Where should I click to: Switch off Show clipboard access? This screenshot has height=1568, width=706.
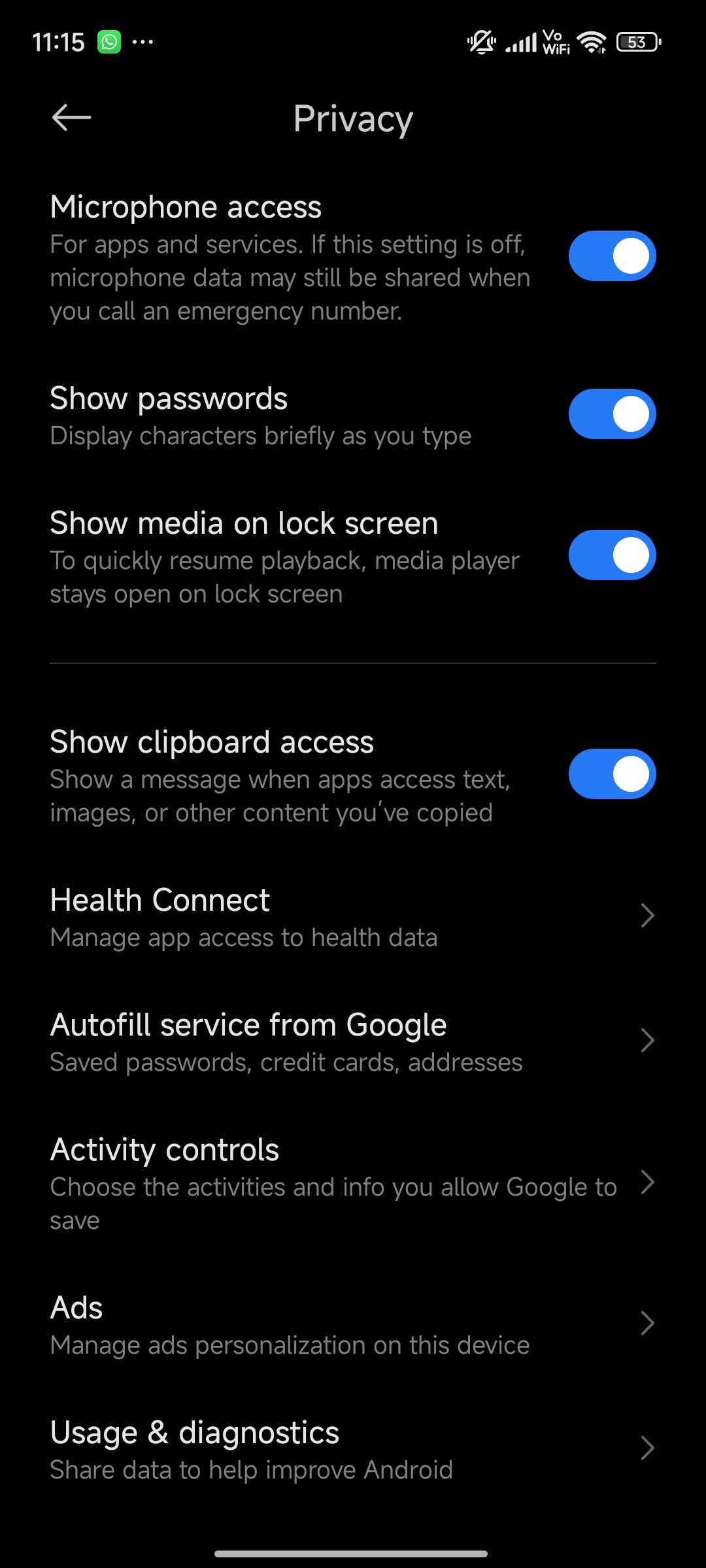coord(612,774)
